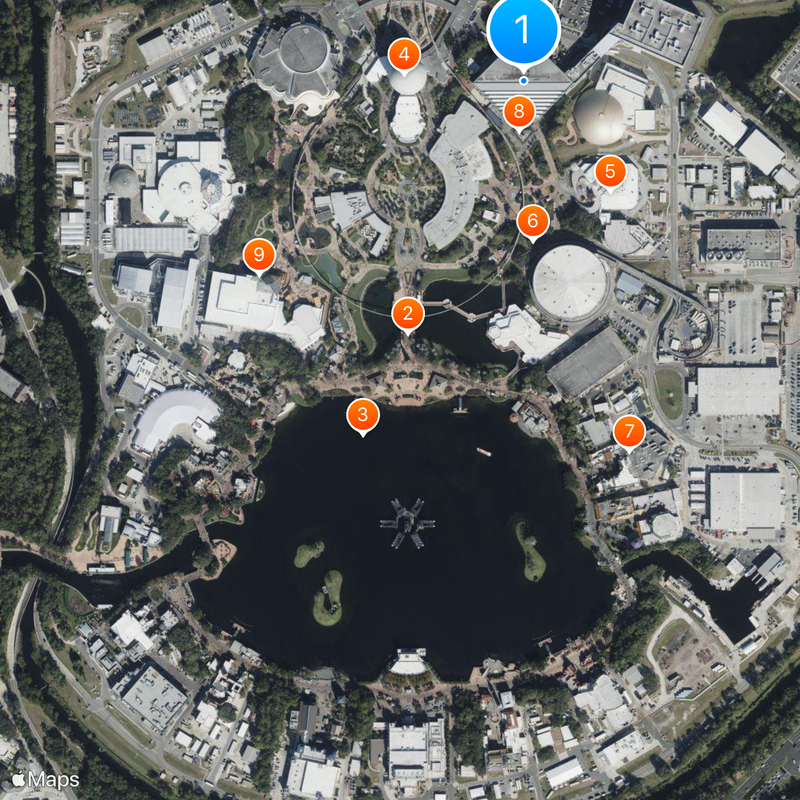Select the blue pin numbered 1
The image size is (800, 800).
523,31
